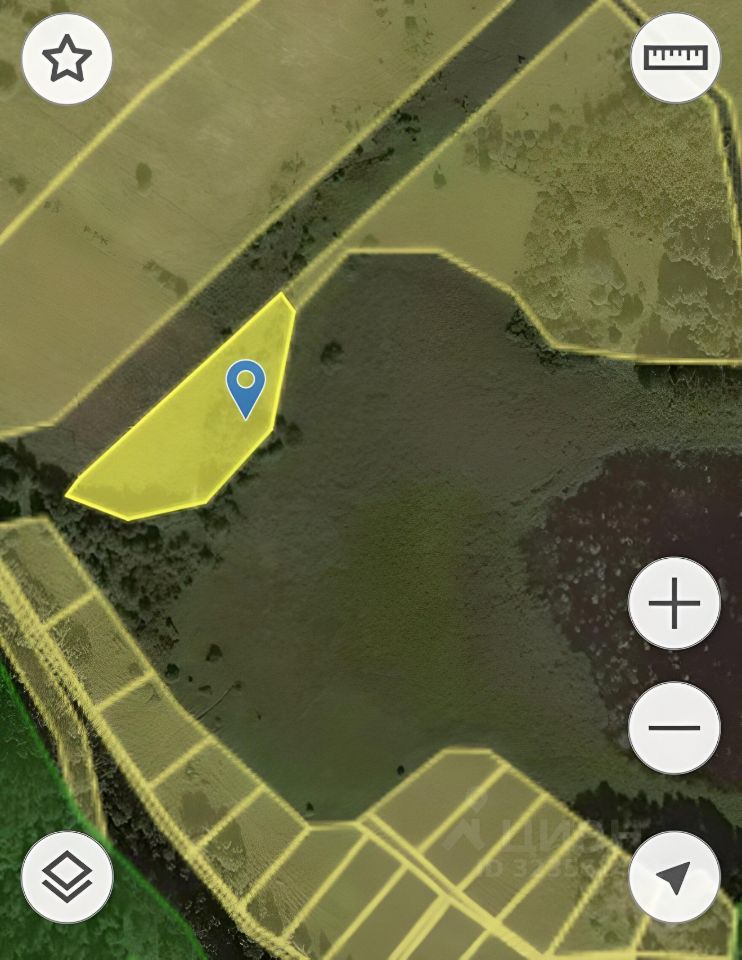Viewport: 742px width, 960px height.
Task: Center map on my current location
Action: [x=674, y=877]
